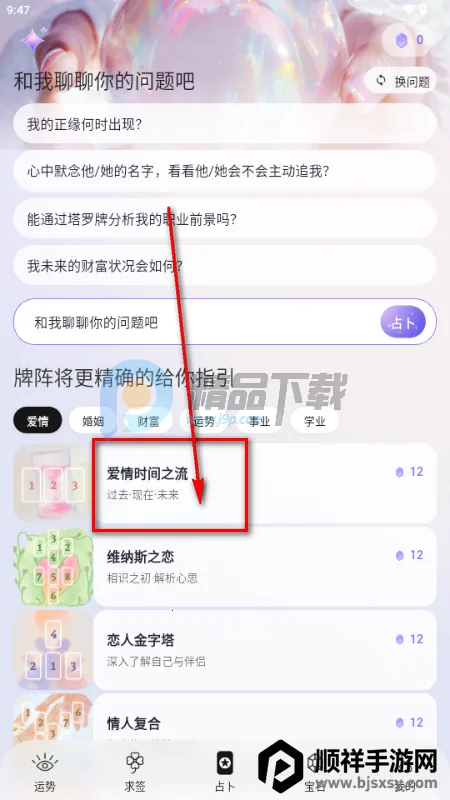Go to the 求签 bottom tab
Image resolution: width=450 pixels, height=800 pixels.
pyautogui.click(x=135, y=771)
